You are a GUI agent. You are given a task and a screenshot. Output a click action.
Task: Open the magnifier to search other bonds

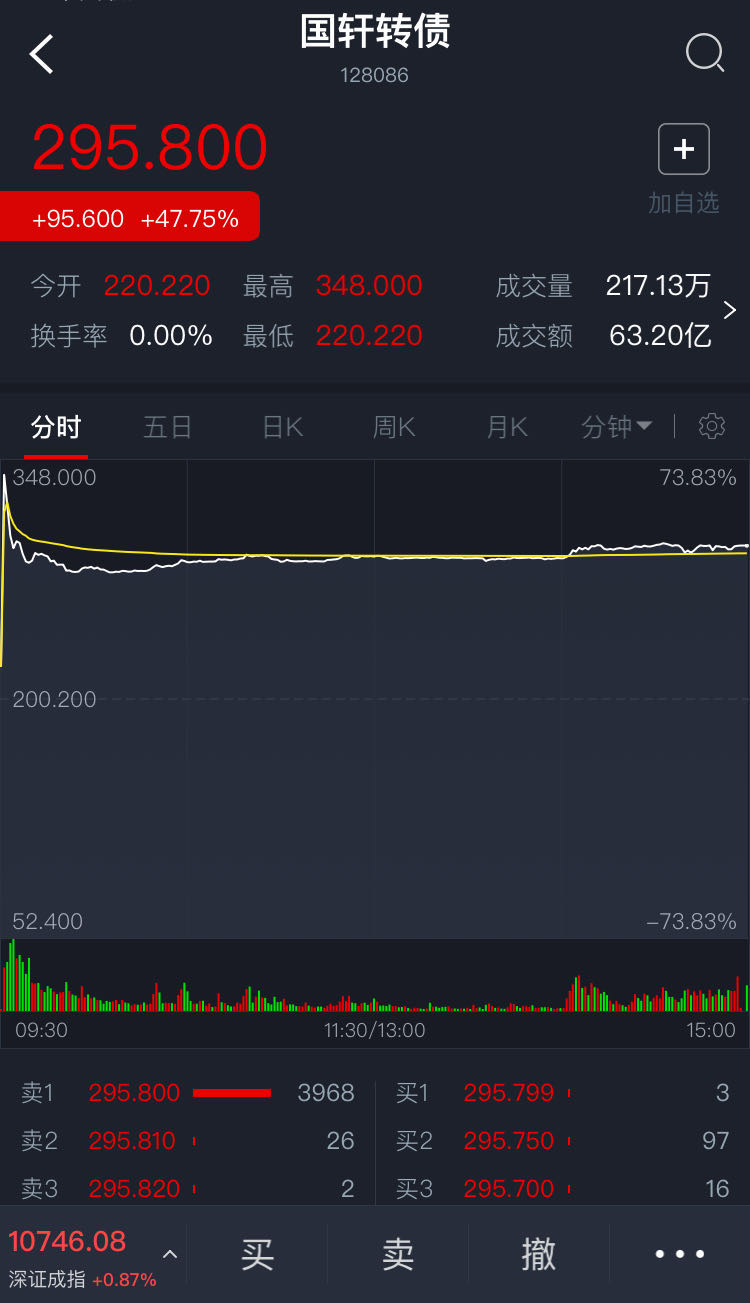click(705, 54)
